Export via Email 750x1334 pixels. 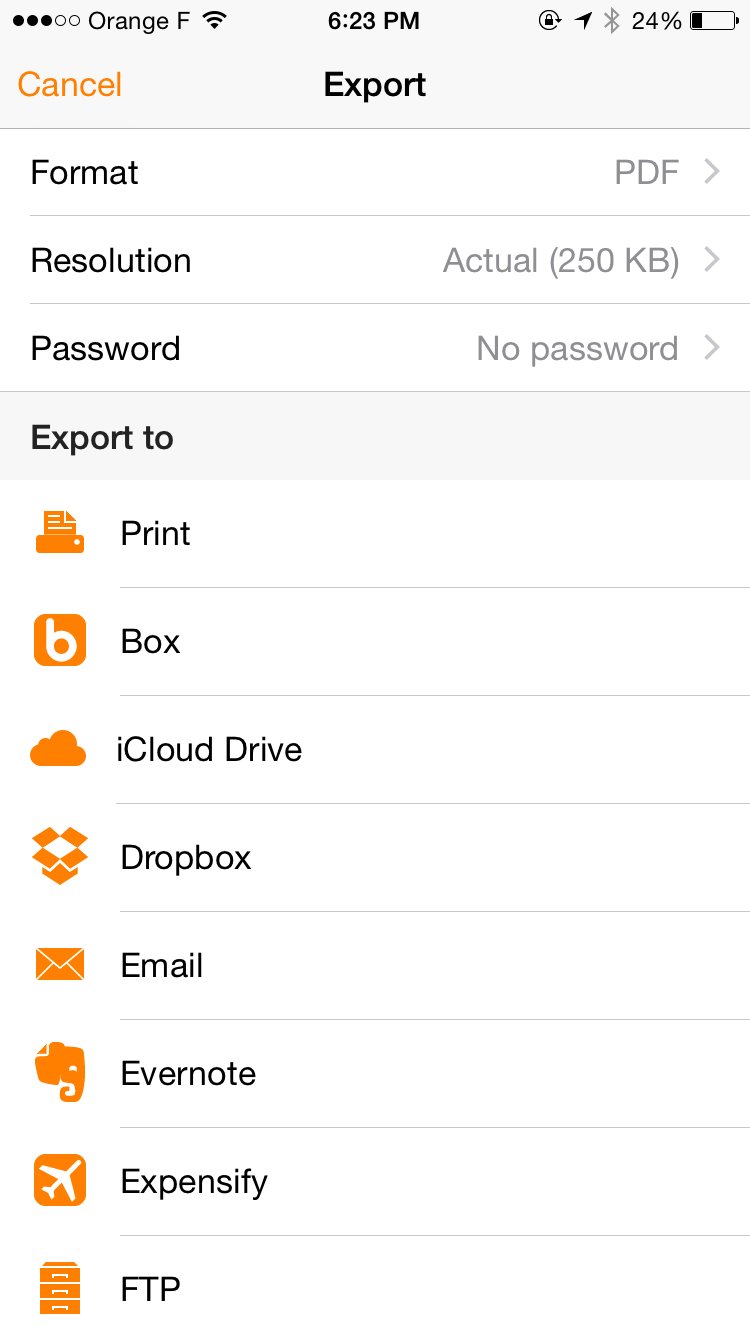click(x=375, y=966)
